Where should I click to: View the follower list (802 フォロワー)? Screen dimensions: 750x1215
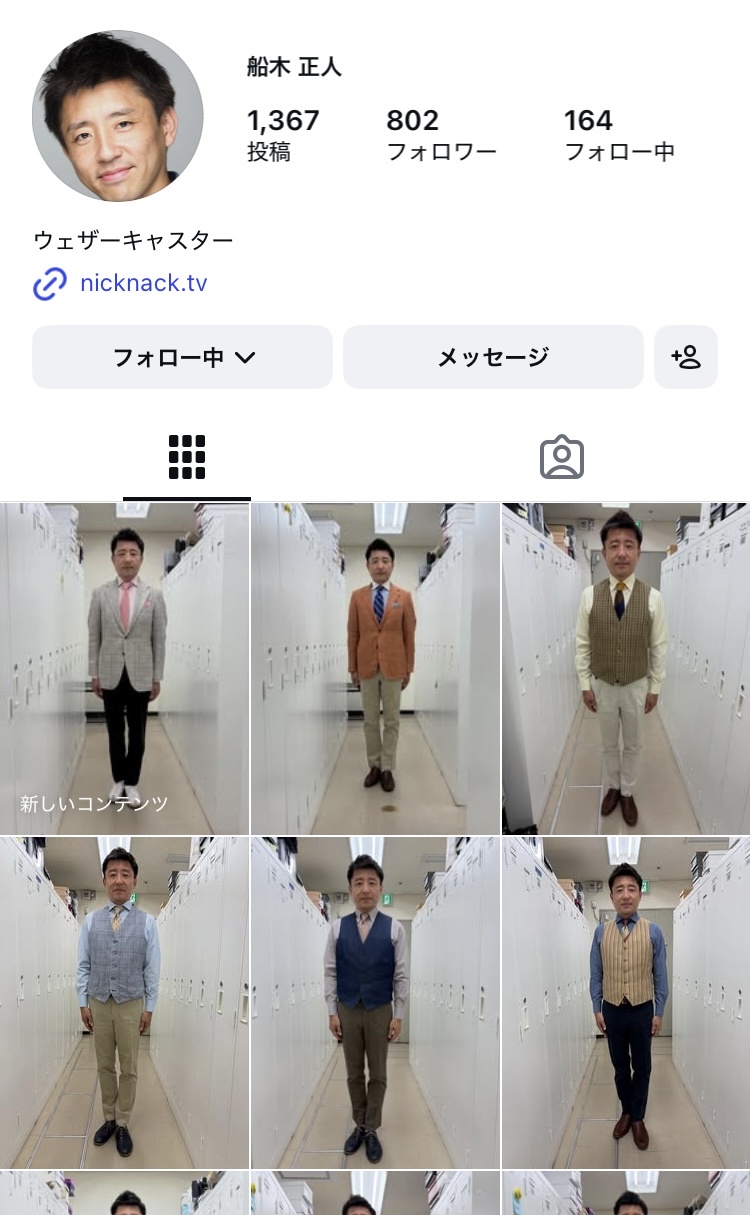click(x=441, y=136)
